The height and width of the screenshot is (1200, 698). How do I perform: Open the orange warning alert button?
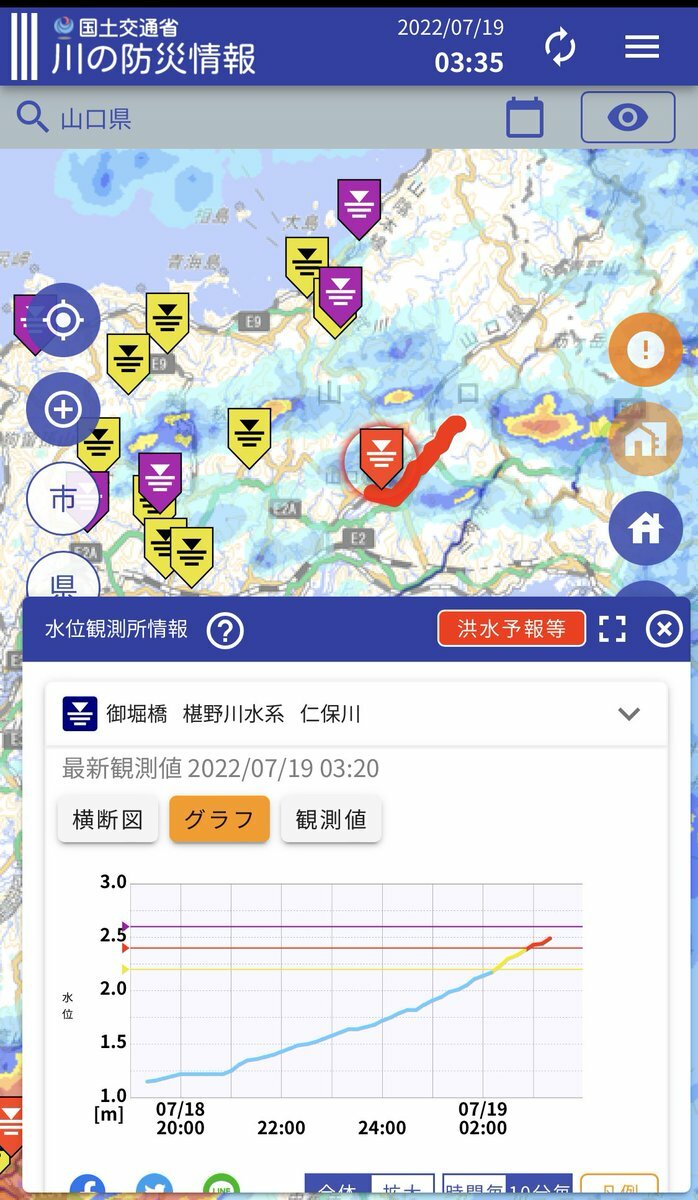point(645,350)
